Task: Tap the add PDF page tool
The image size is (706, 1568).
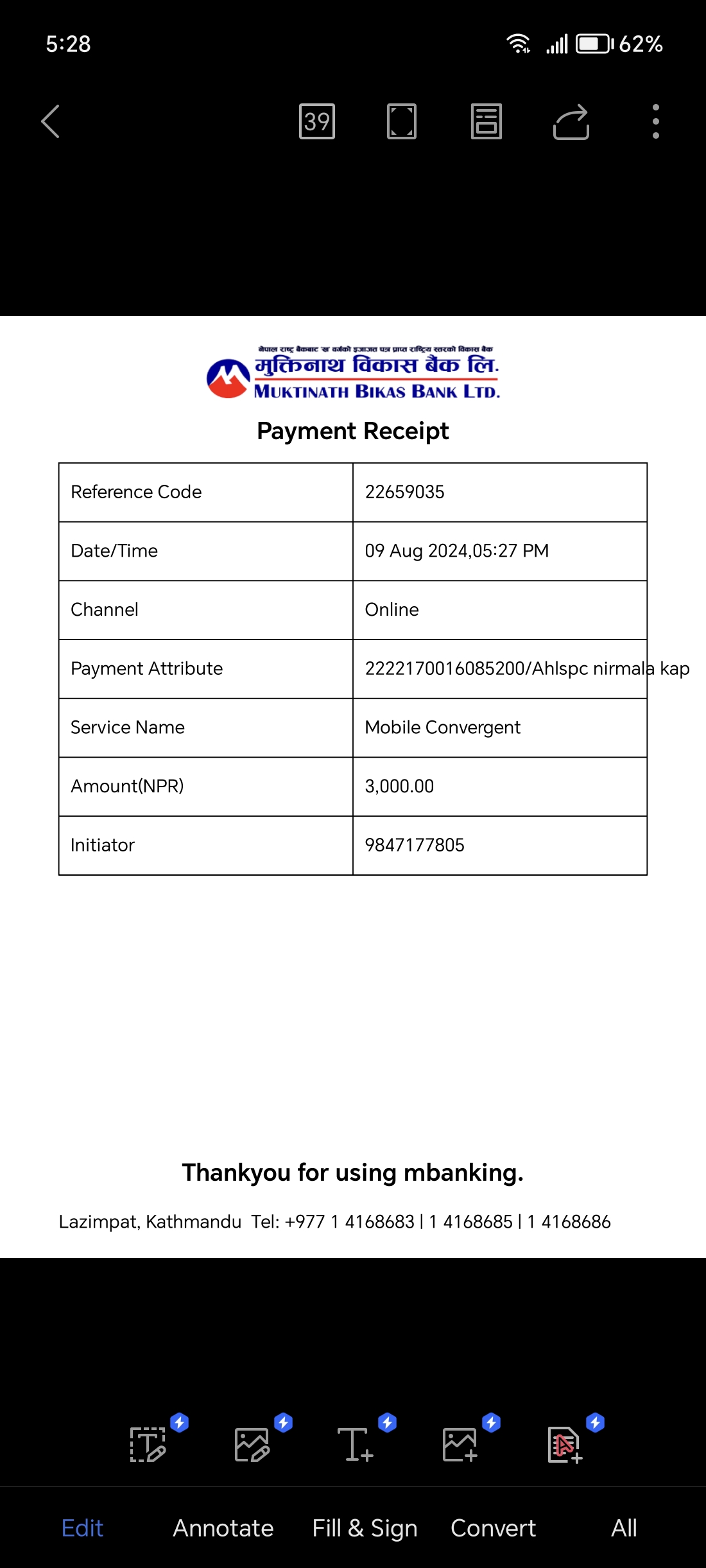Action: [565, 1445]
